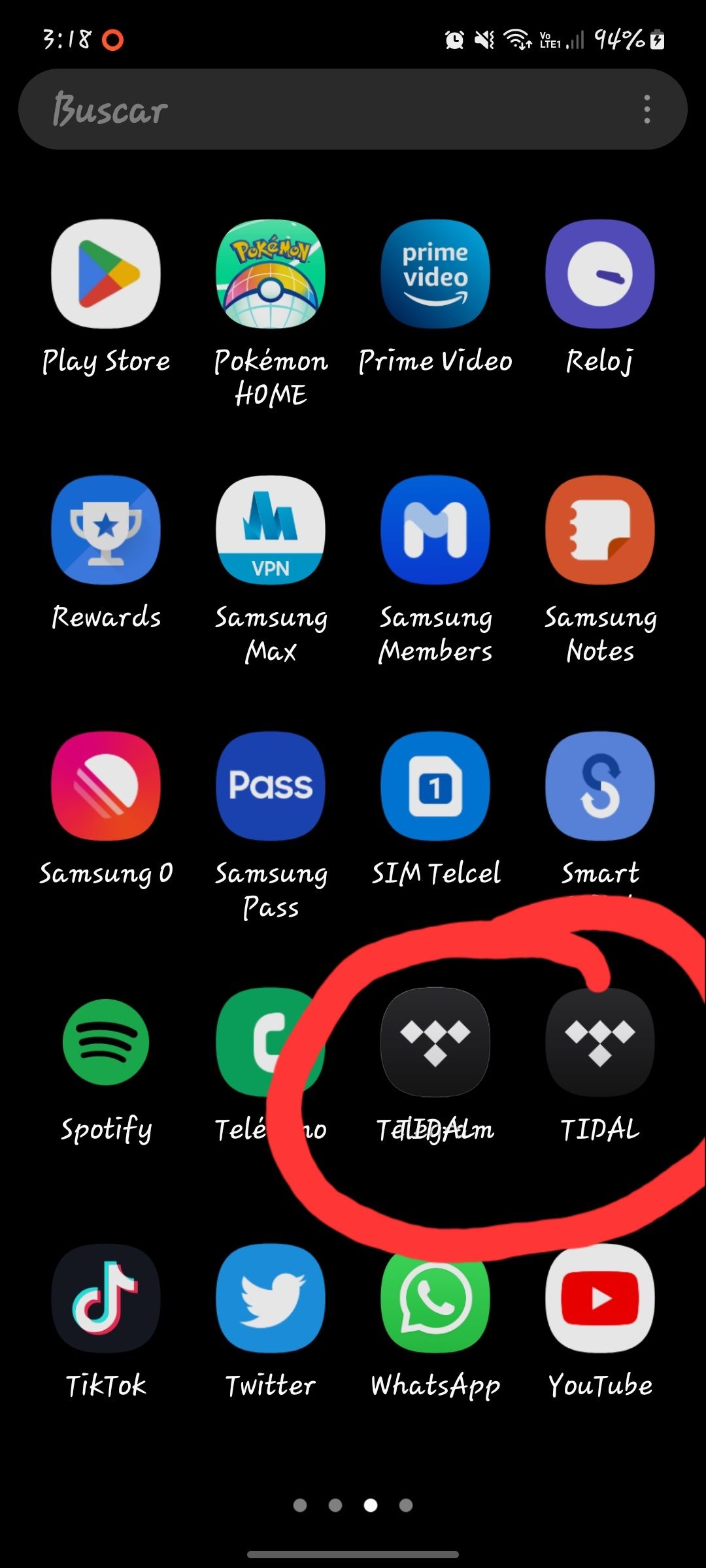Open the Reloj clock app
Image resolution: width=706 pixels, height=1568 pixels.
(598, 274)
